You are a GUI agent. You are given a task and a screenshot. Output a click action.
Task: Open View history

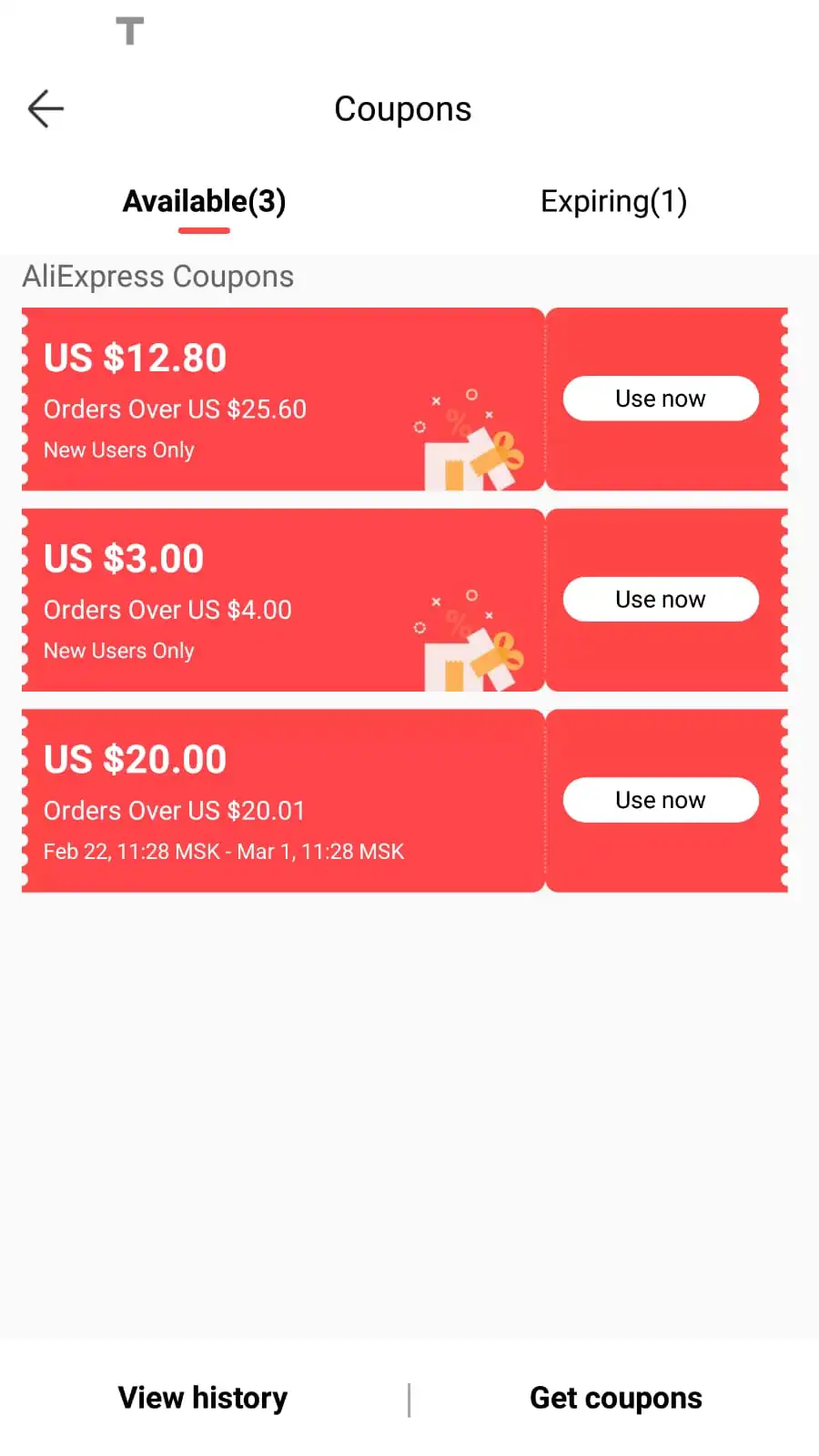[x=203, y=1398]
